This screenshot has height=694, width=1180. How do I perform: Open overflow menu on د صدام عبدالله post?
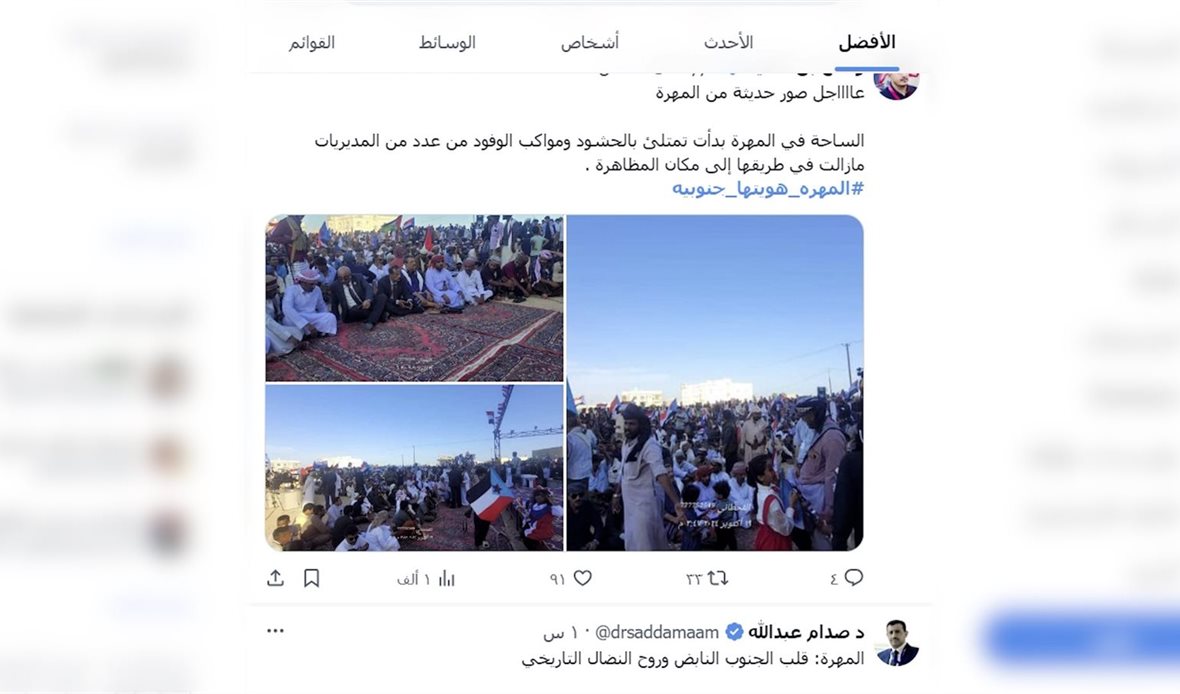(x=276, y=631)
